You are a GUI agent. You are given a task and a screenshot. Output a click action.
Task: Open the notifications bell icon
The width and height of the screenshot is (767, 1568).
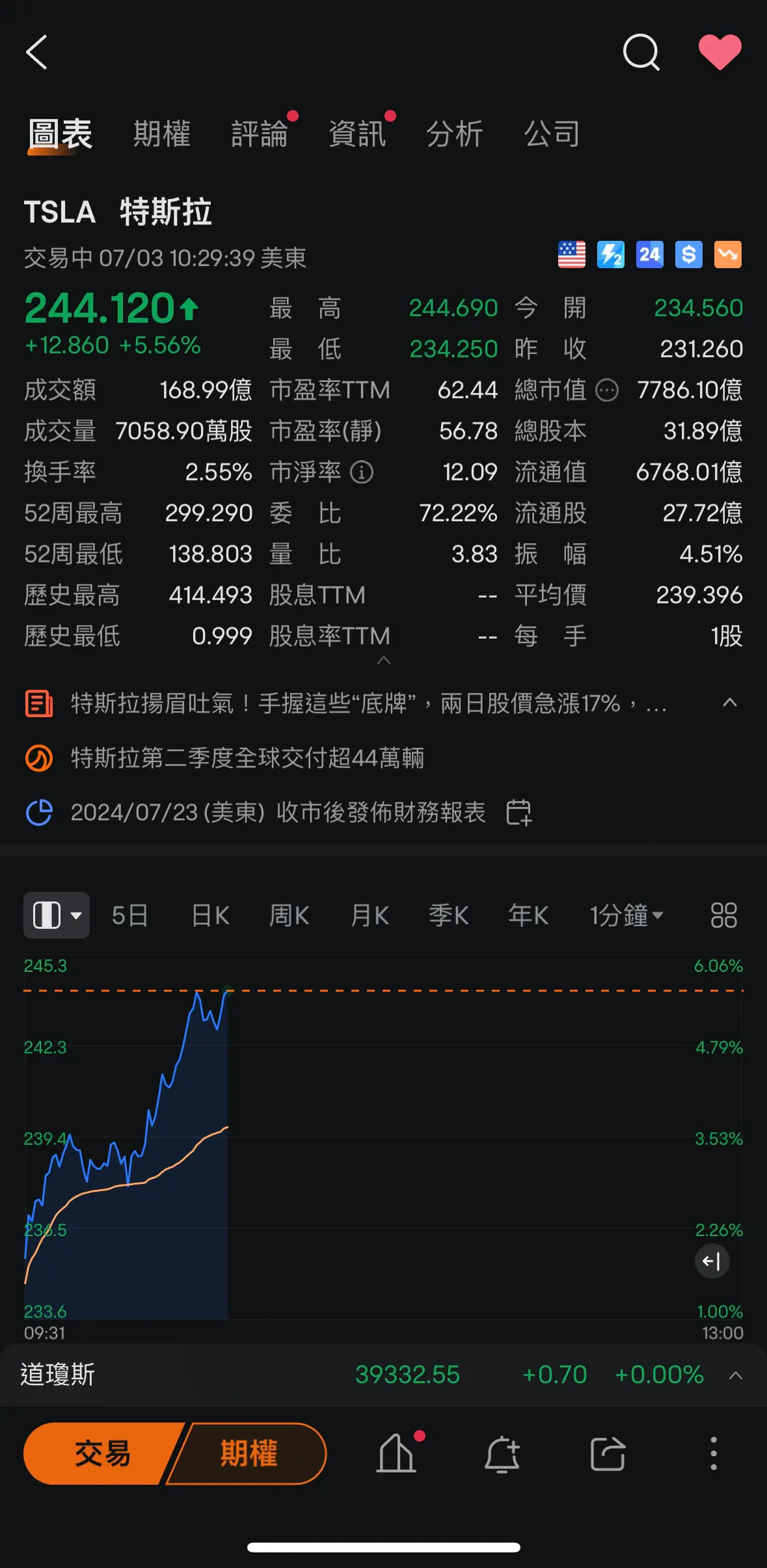click(501, 1453)
